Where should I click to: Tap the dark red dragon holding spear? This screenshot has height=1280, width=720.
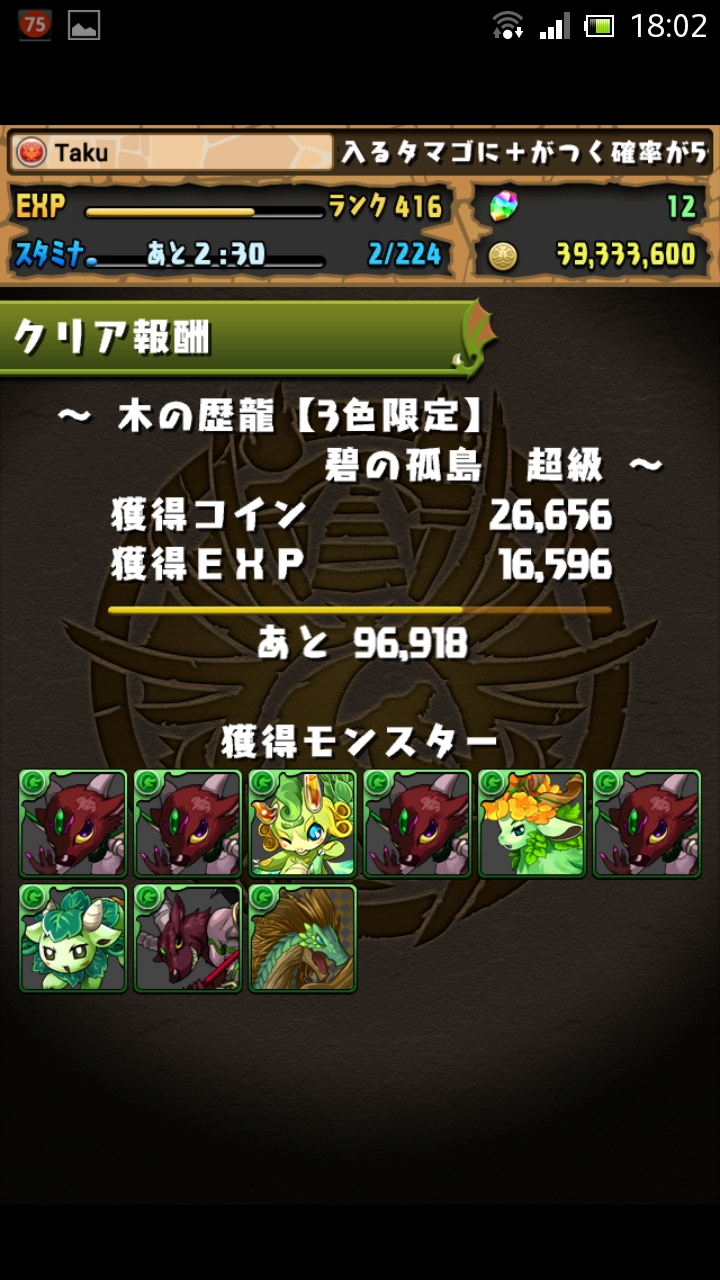pos(188,938)
